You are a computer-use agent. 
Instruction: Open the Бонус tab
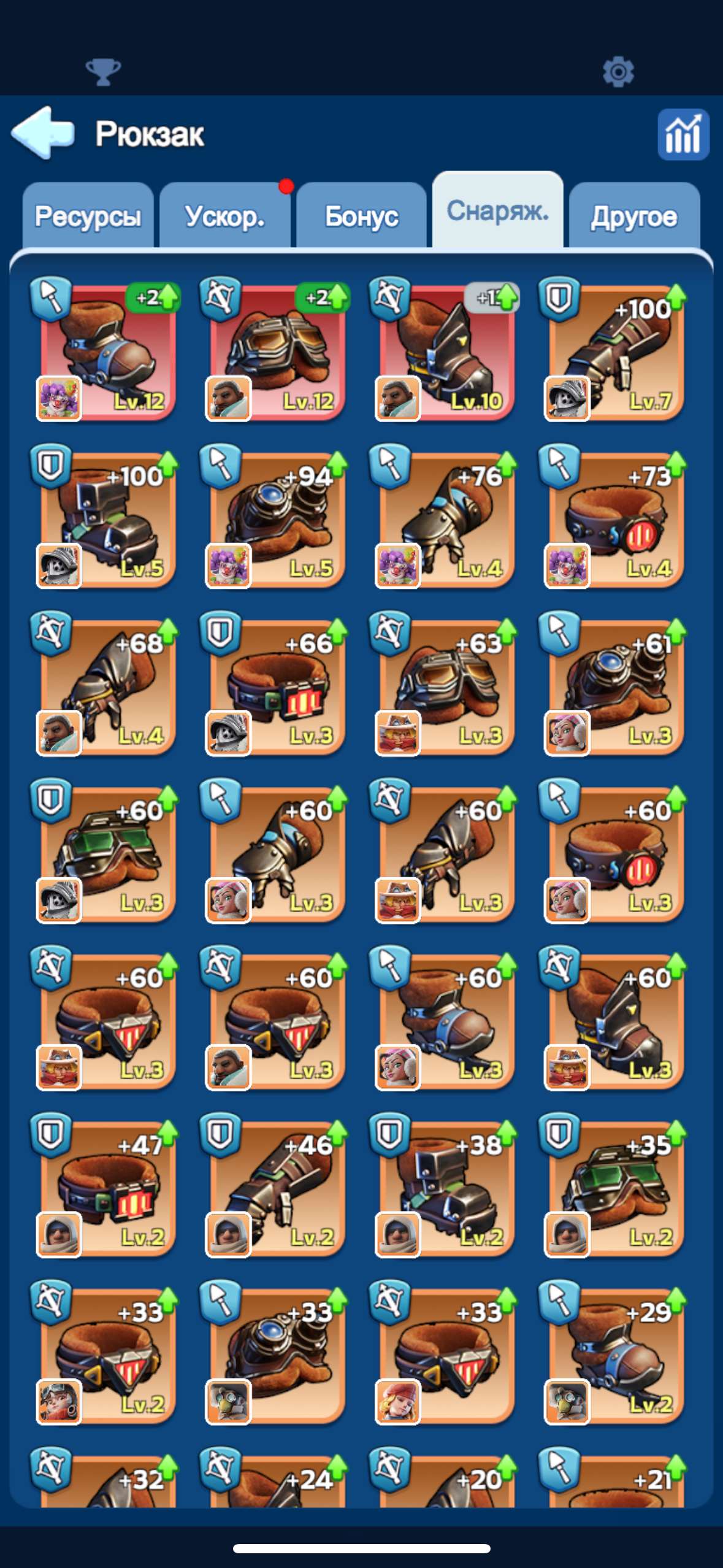[361, 217]
